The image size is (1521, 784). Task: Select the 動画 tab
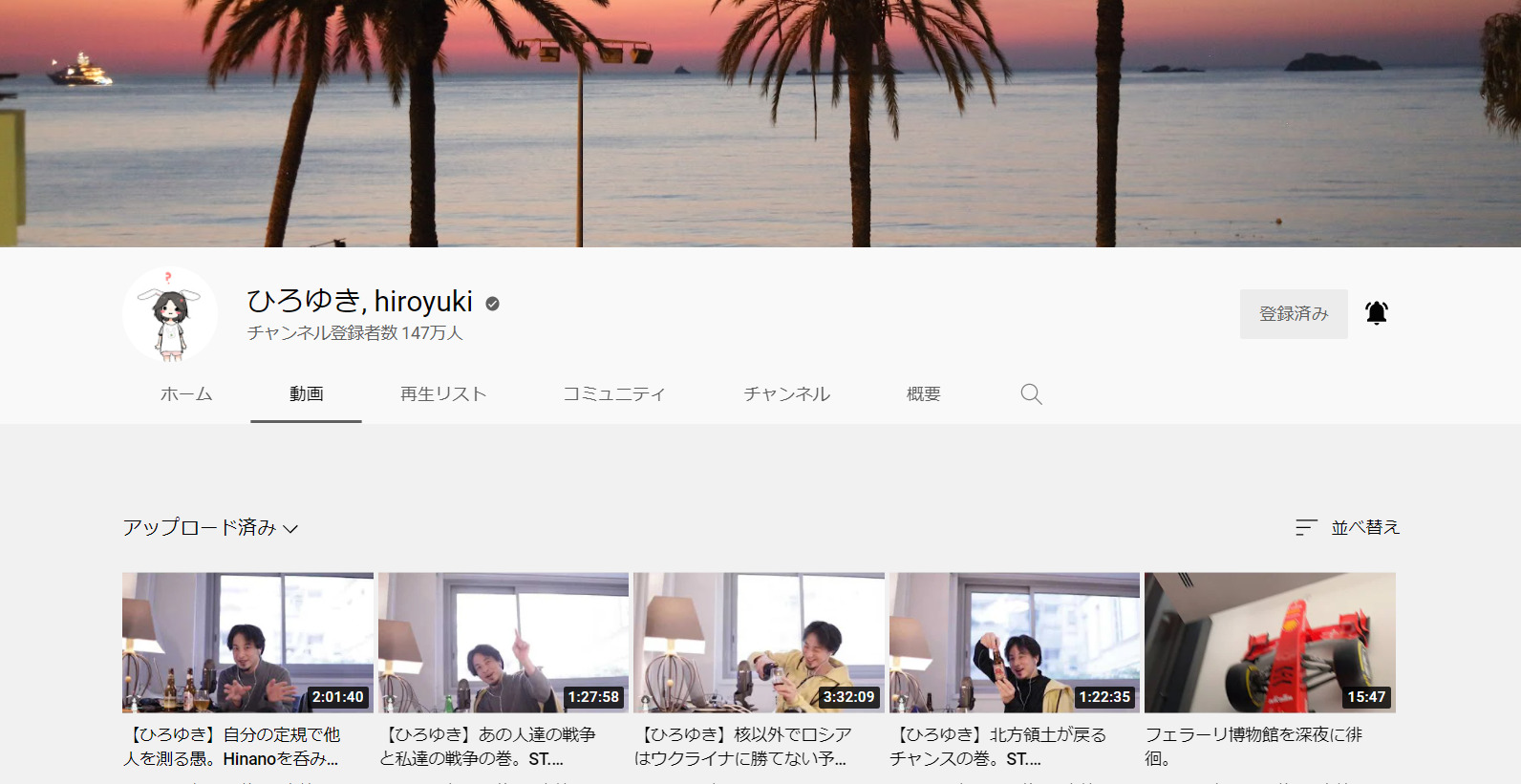coord(307,394)
